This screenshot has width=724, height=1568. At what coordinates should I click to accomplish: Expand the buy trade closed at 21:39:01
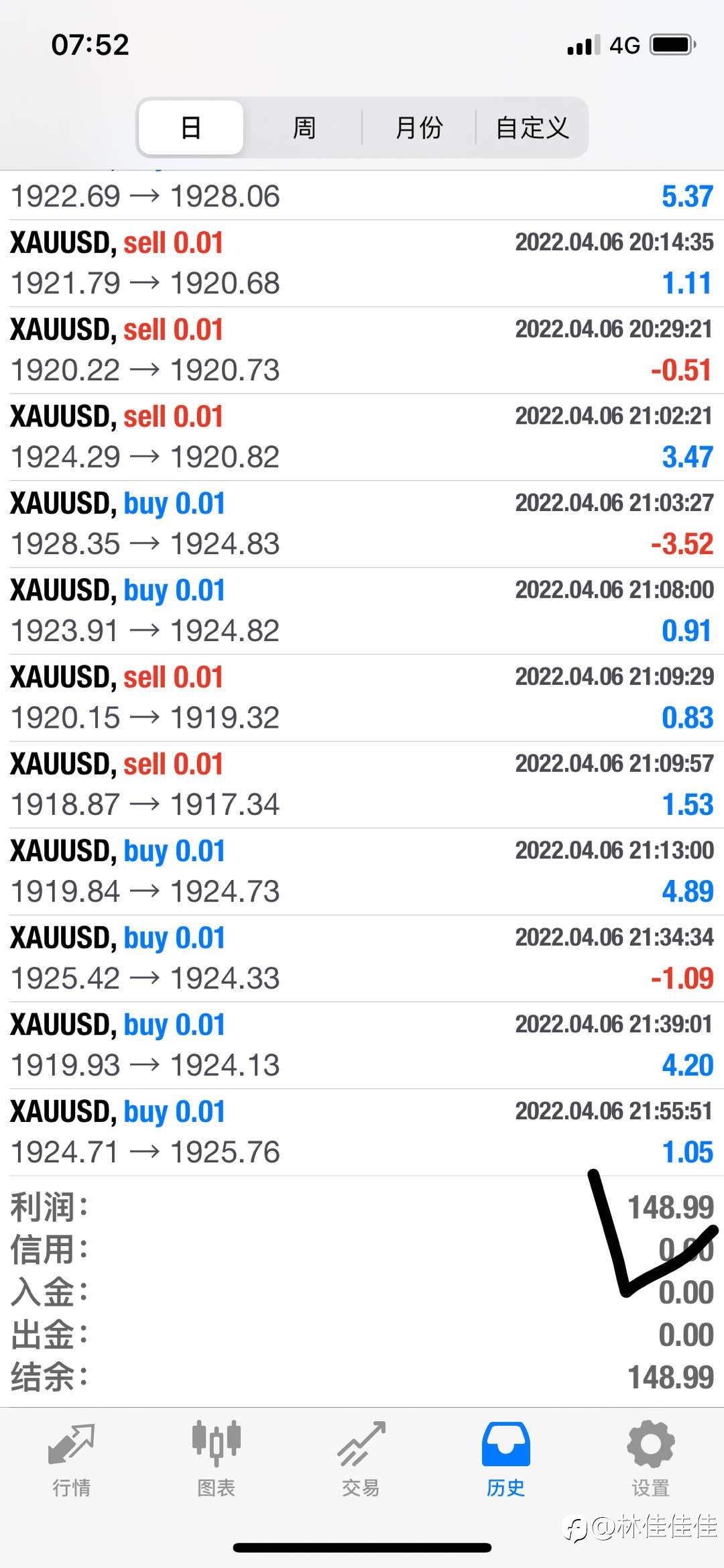(x=362, y=1046)
